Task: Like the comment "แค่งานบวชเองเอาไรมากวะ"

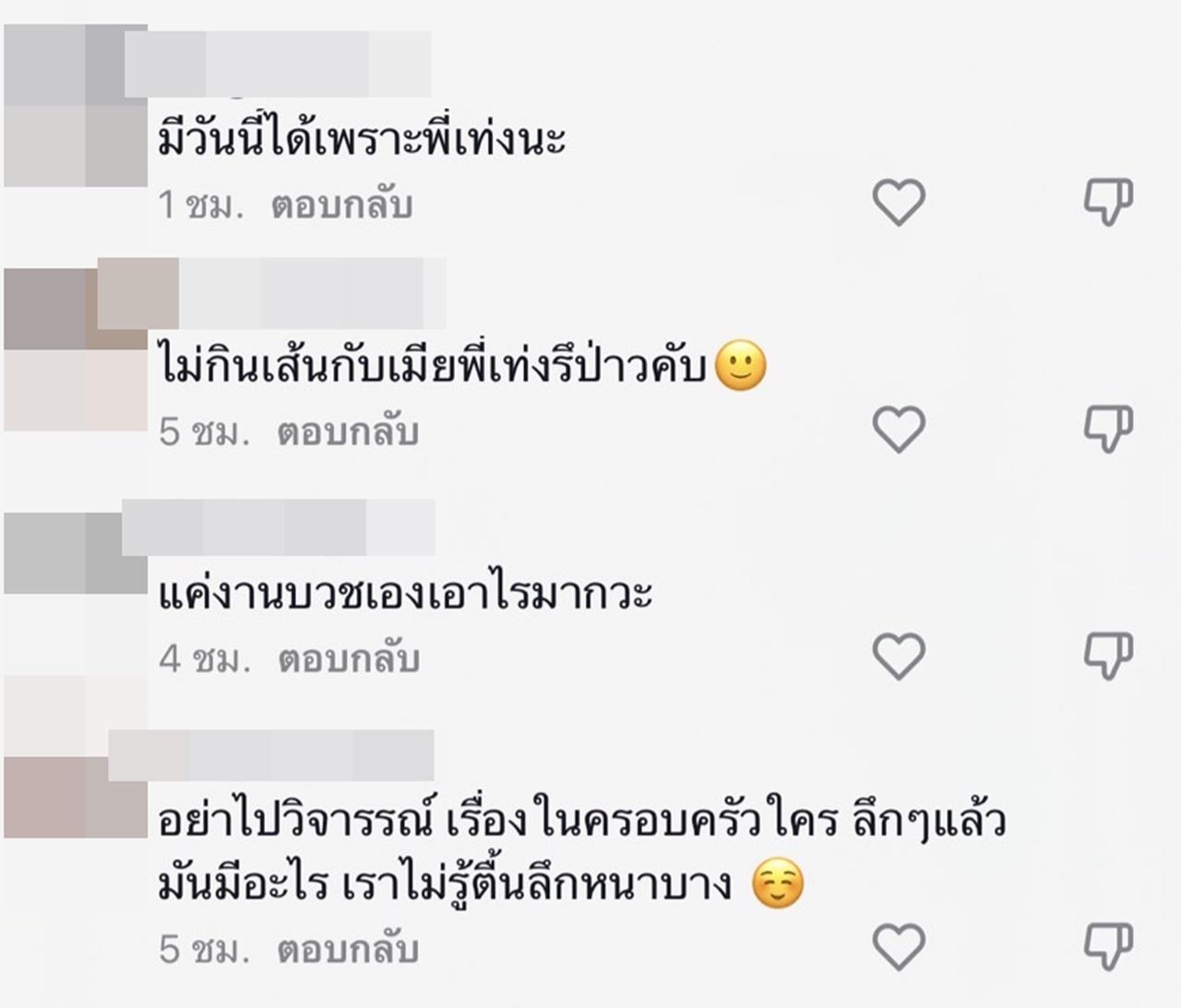Action: point(899,657)
